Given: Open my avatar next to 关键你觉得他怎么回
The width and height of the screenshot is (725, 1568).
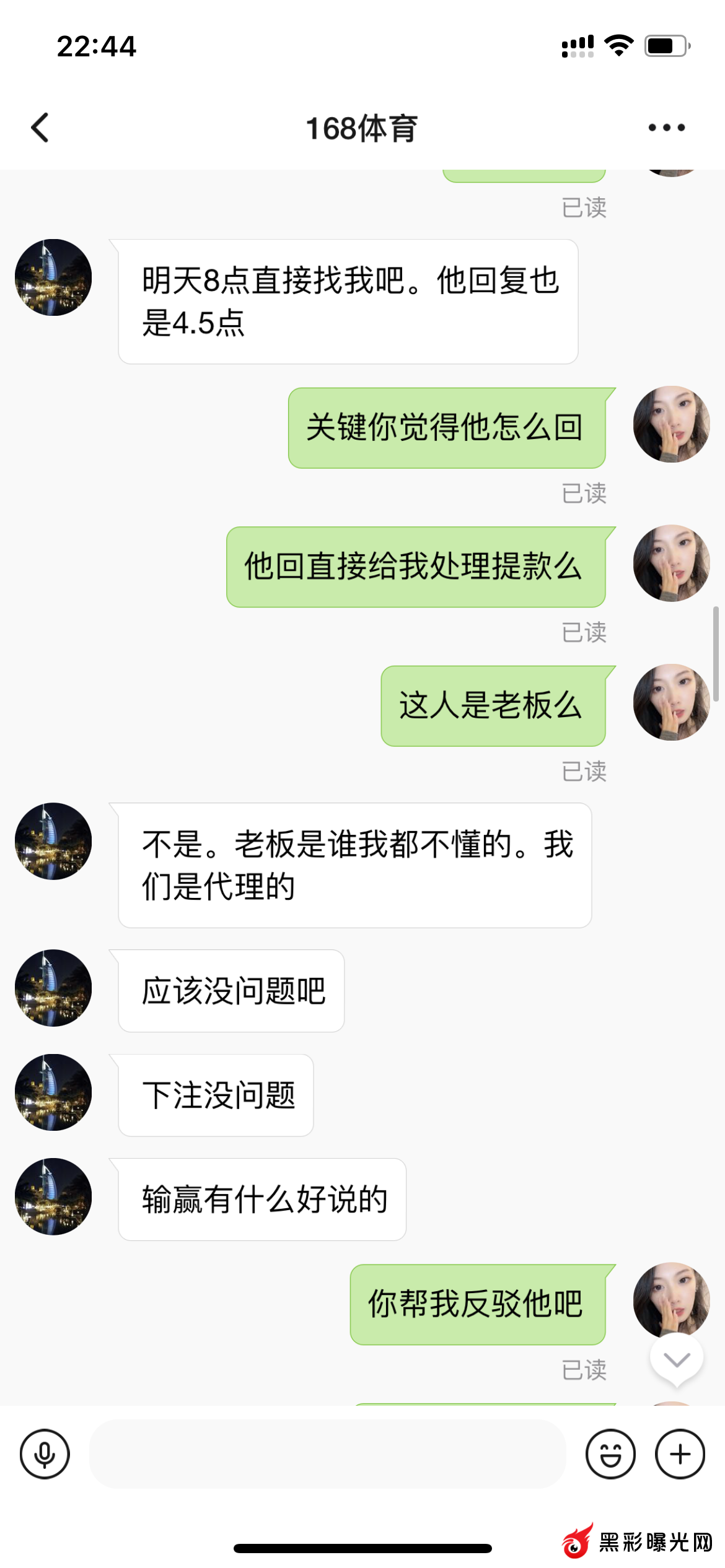Looking at the screenshot, I should tap(671, 425).
